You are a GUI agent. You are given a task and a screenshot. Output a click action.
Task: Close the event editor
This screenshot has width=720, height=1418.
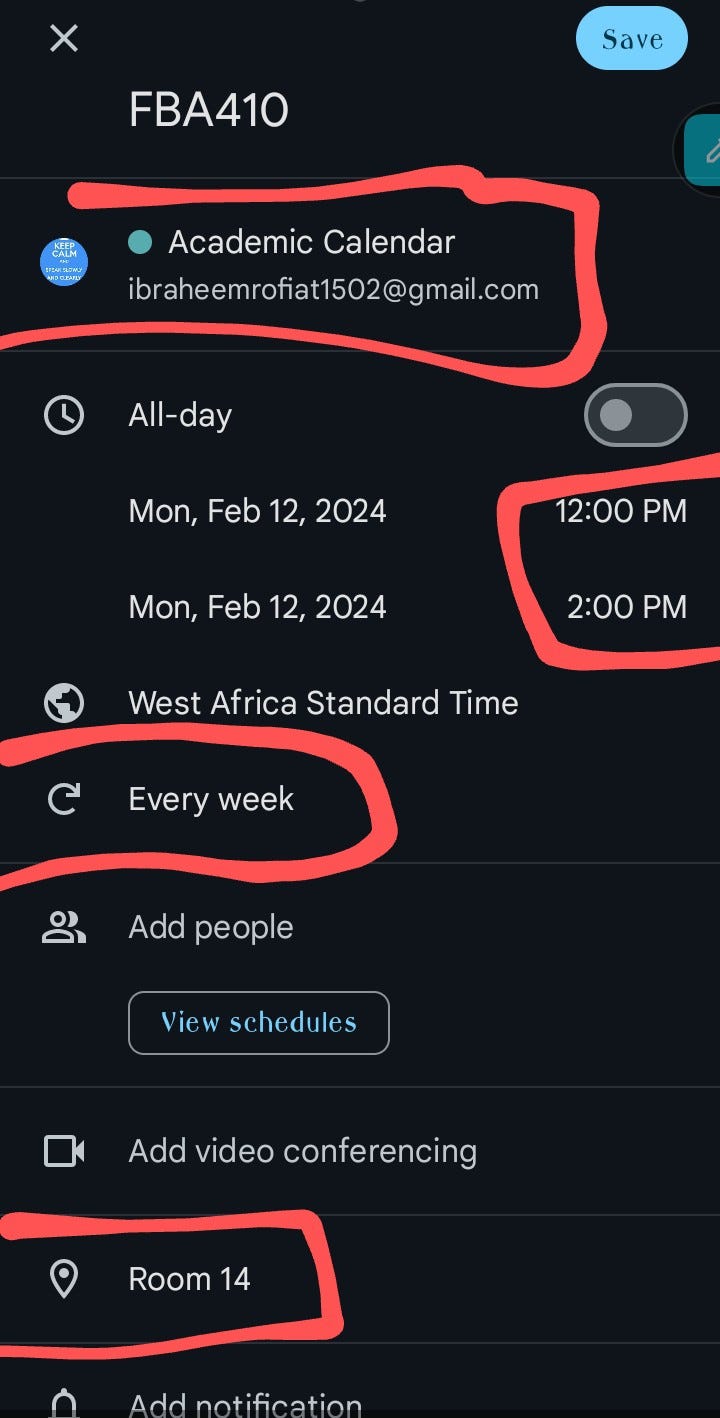(x=64, y=40)
